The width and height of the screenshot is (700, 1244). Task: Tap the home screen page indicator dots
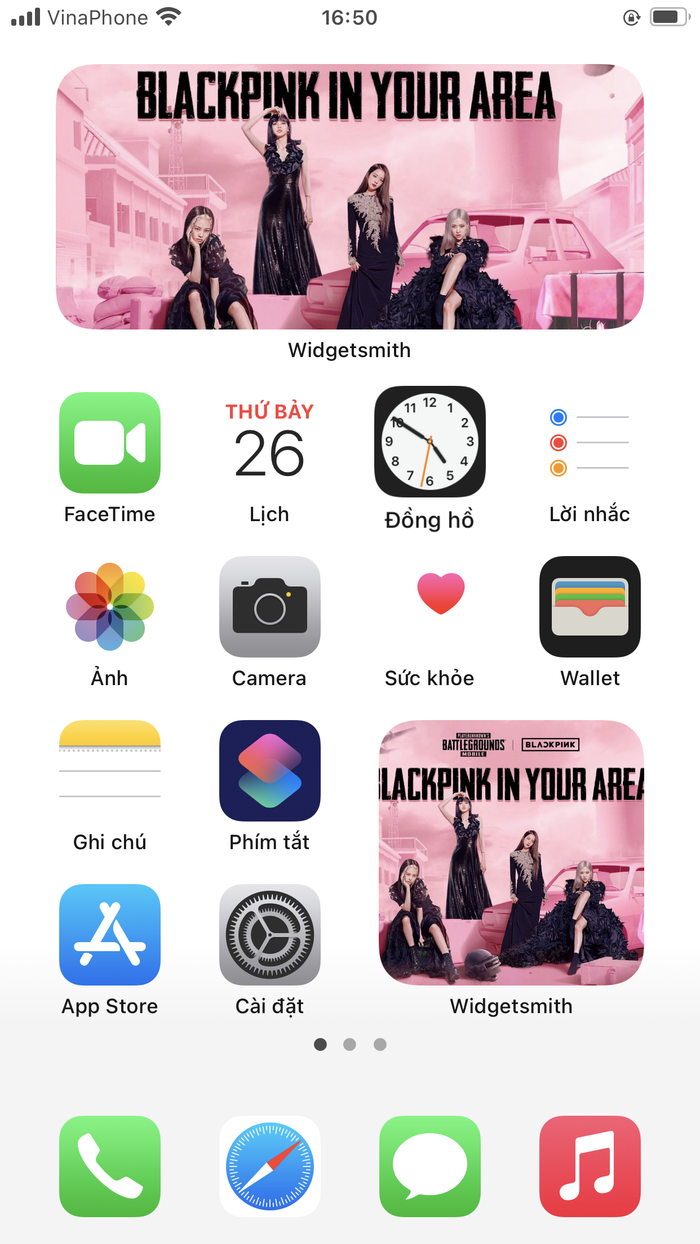350,1044
